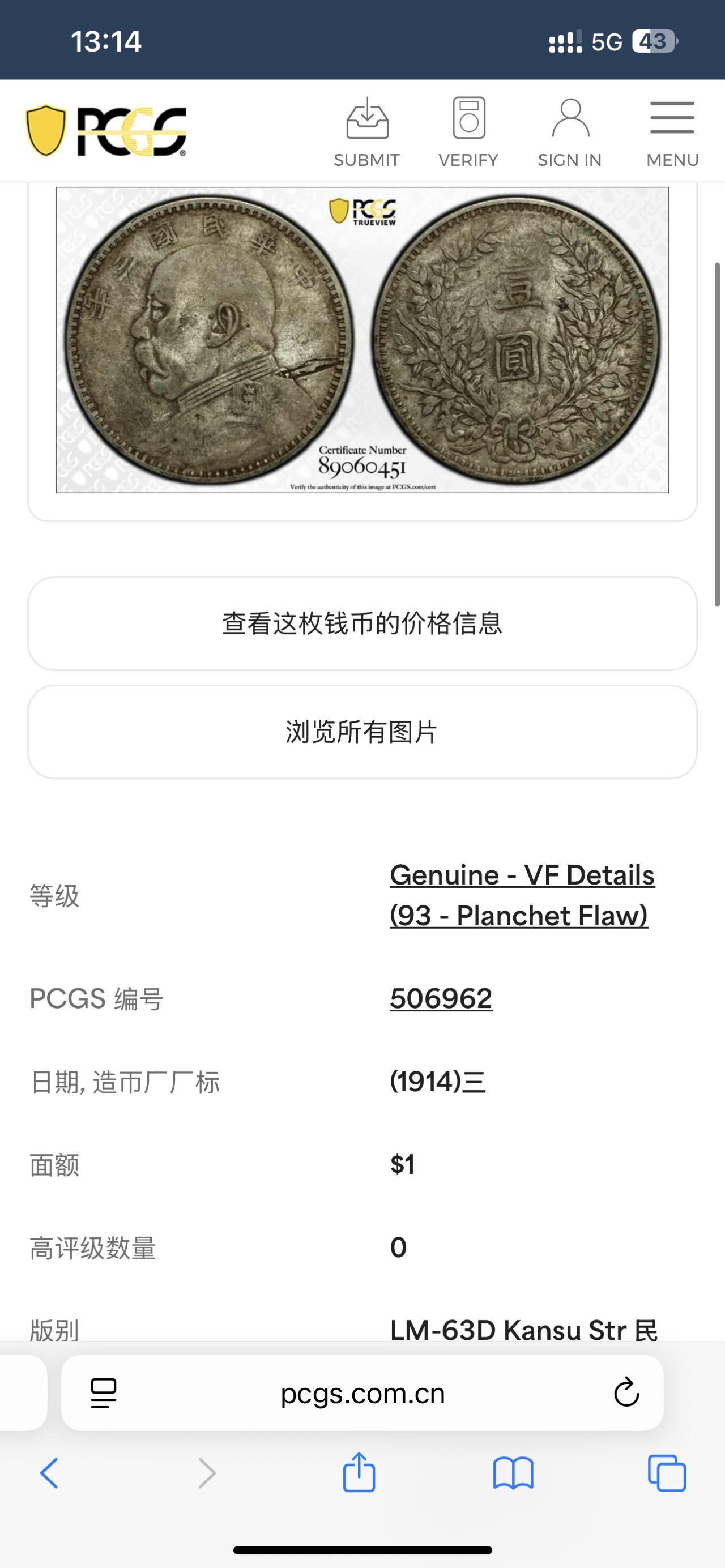The width and height of the screenshot is (725, 1568).
Task: Share this page via the share icon
Action: point(359,1472)
